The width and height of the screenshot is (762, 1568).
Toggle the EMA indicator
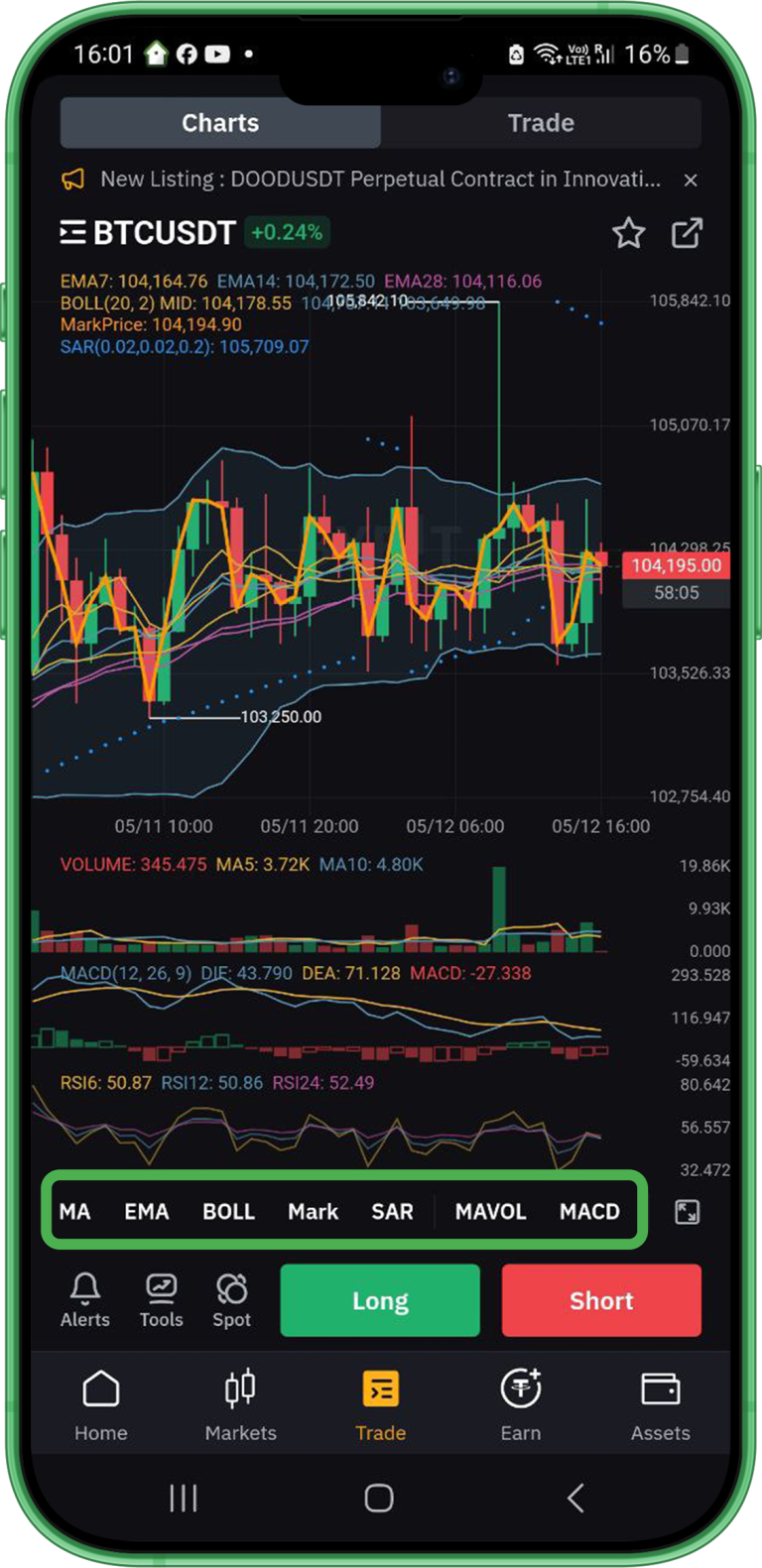(x=147, y=1211)
